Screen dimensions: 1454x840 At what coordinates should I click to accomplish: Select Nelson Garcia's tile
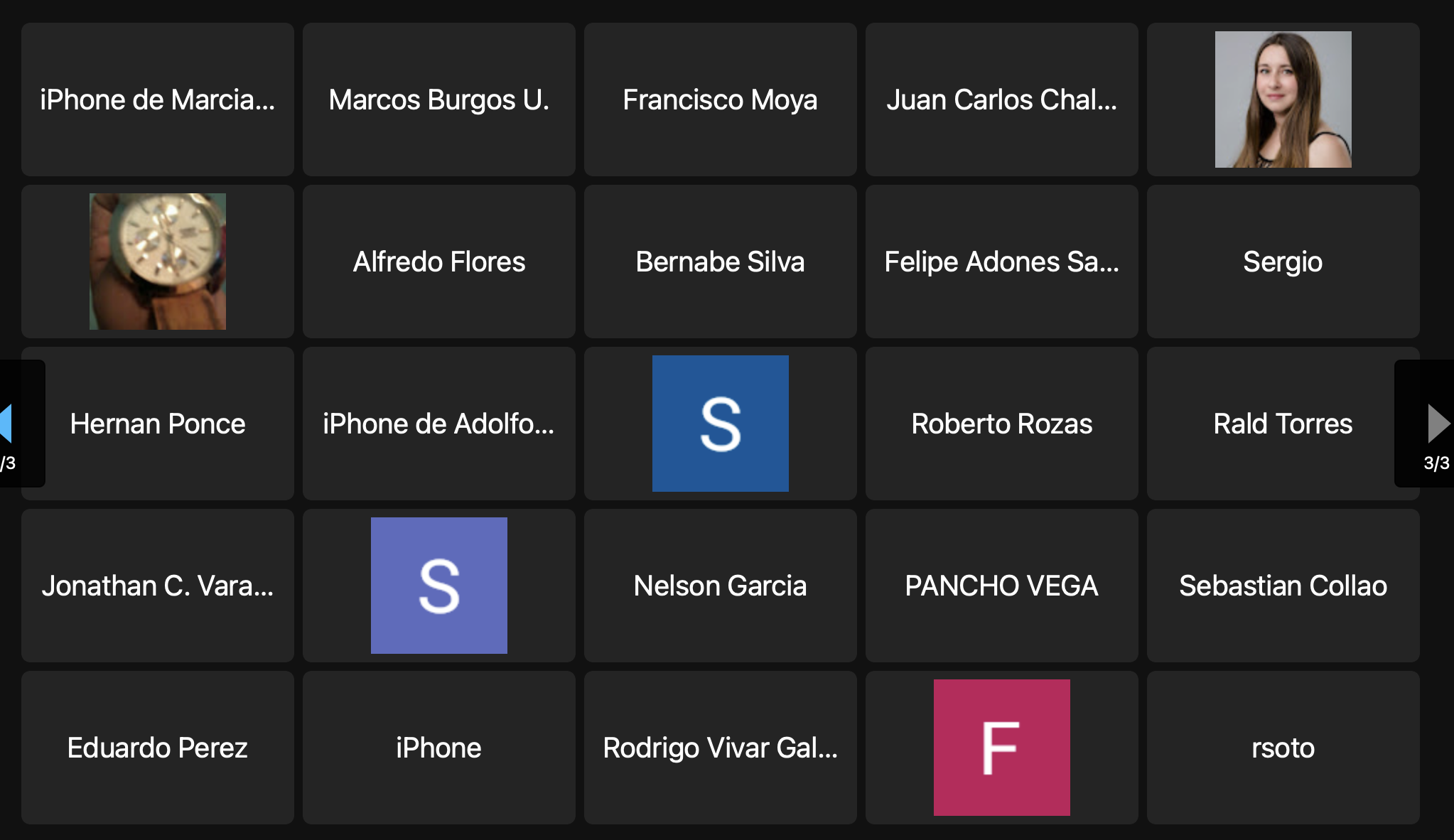pos(721,586)
